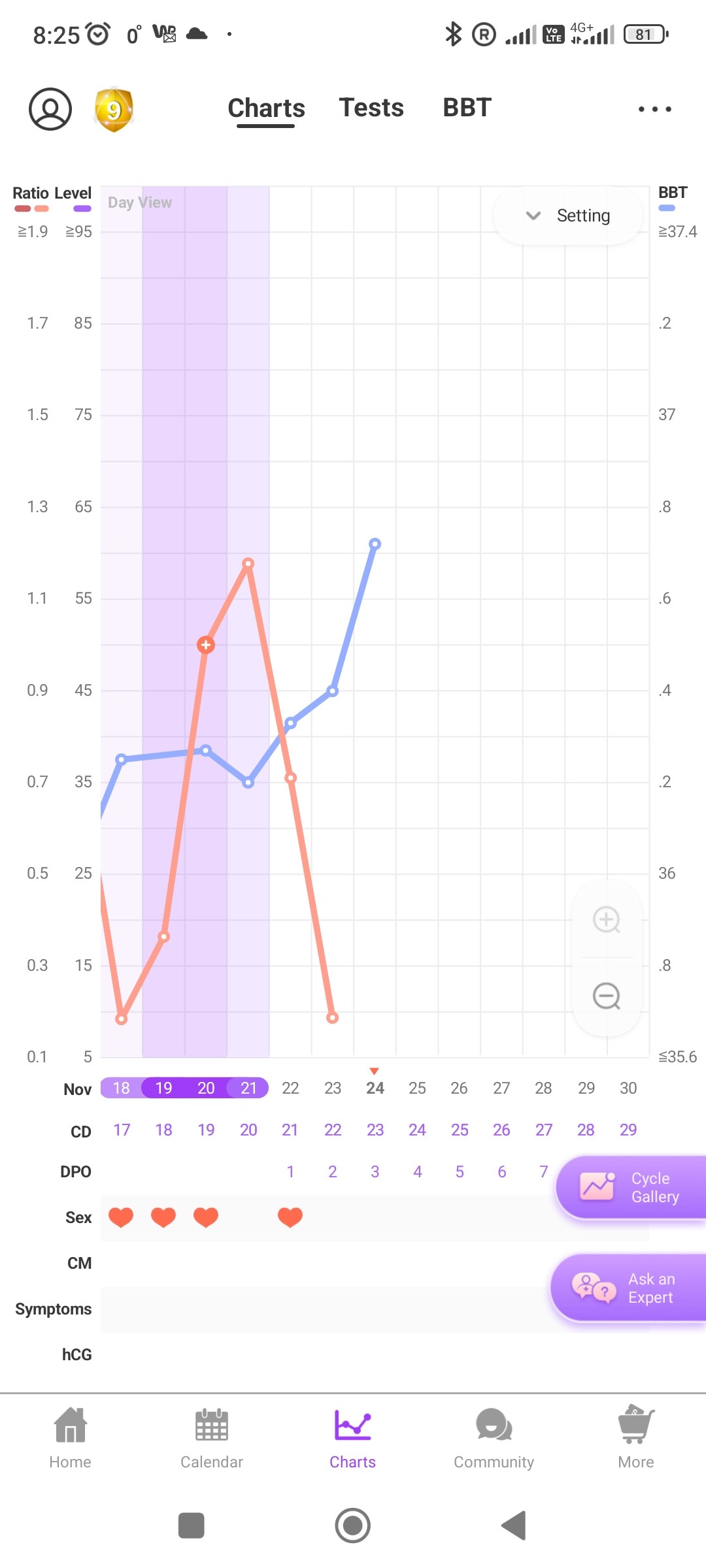Go to the system home screen
Image resolution: width=706 pixels, height=1568 pixels.
pyautogui.click(x=353, y=1526)
